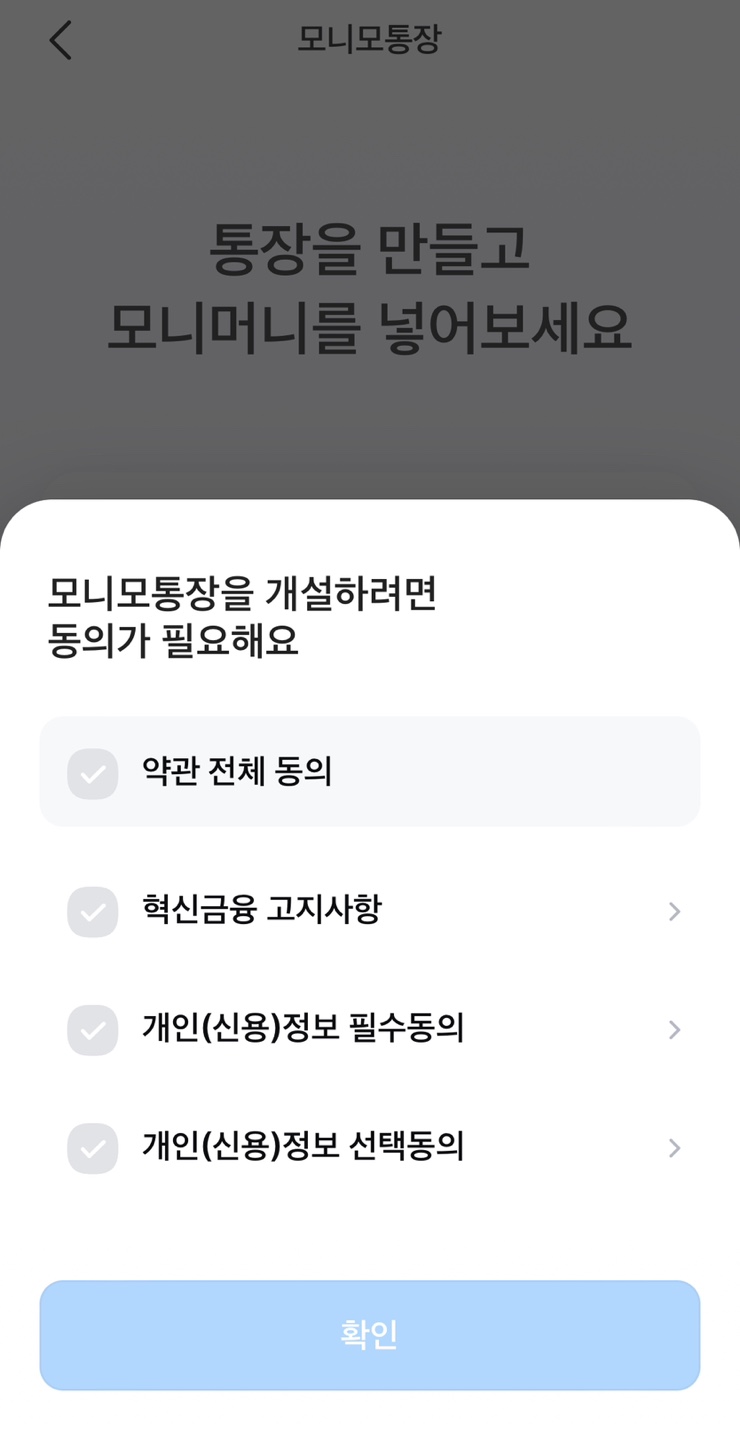Expand details of 혁신금융 고지사항
This screenshot has height=1440, width=740.
pos(674,911)
